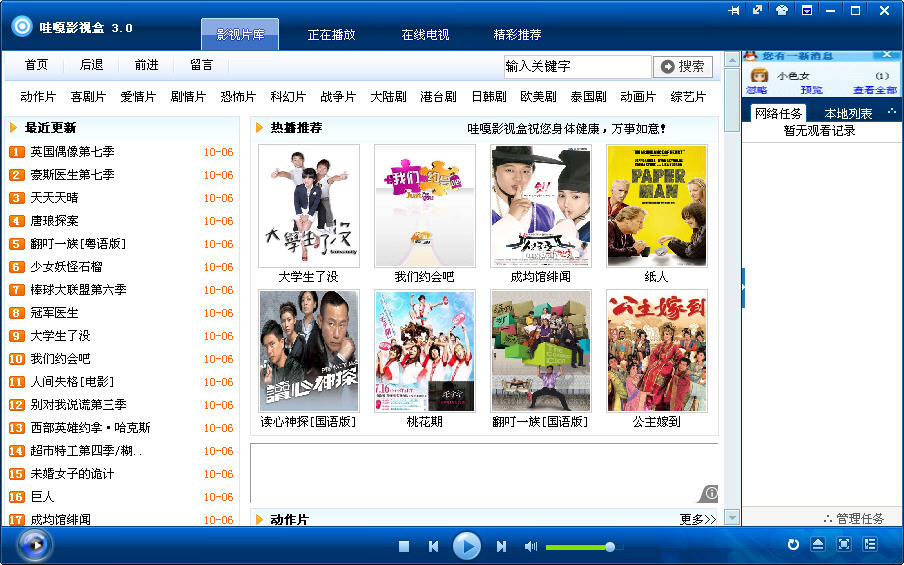Viewport: 904px width, 565px height.
Task: Close the window with the X button
Action: coord(881,10)
